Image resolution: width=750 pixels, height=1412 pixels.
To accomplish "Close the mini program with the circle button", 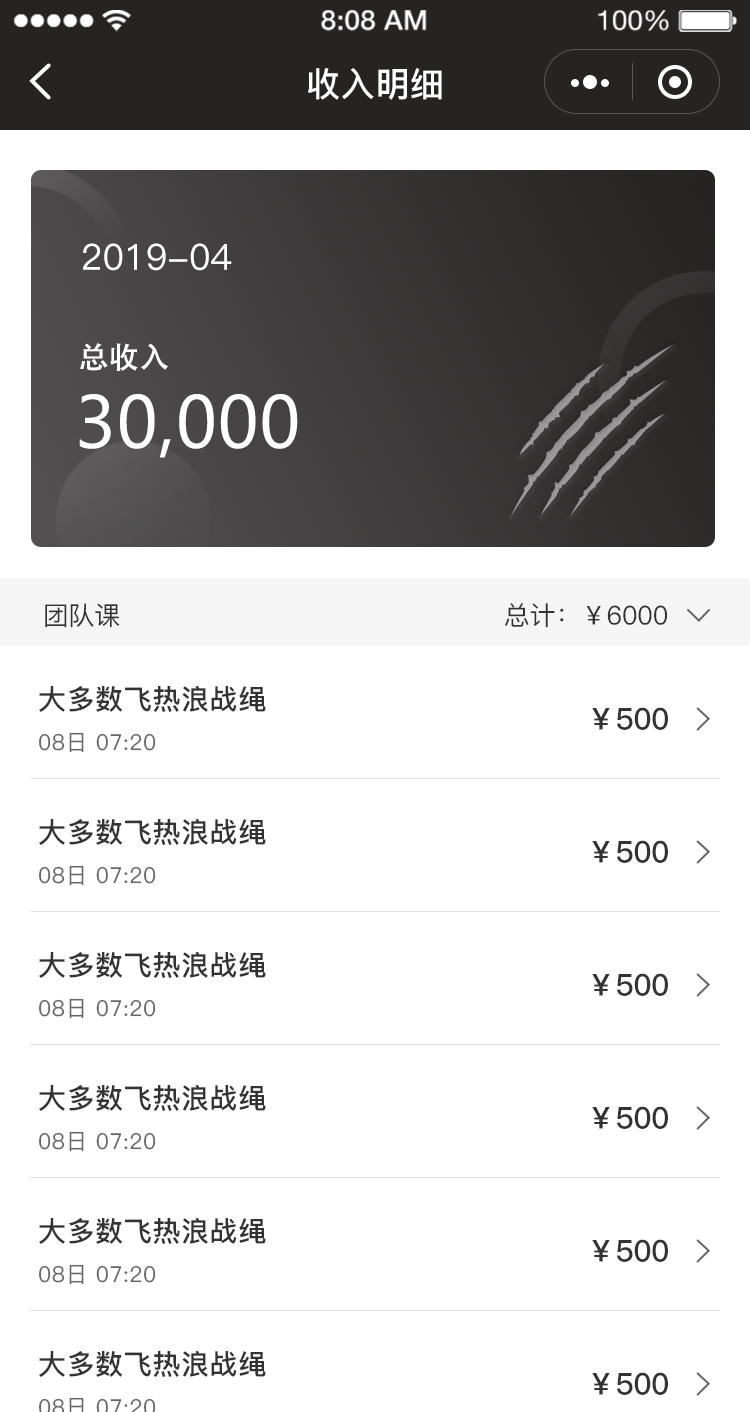I will (675, 82).
